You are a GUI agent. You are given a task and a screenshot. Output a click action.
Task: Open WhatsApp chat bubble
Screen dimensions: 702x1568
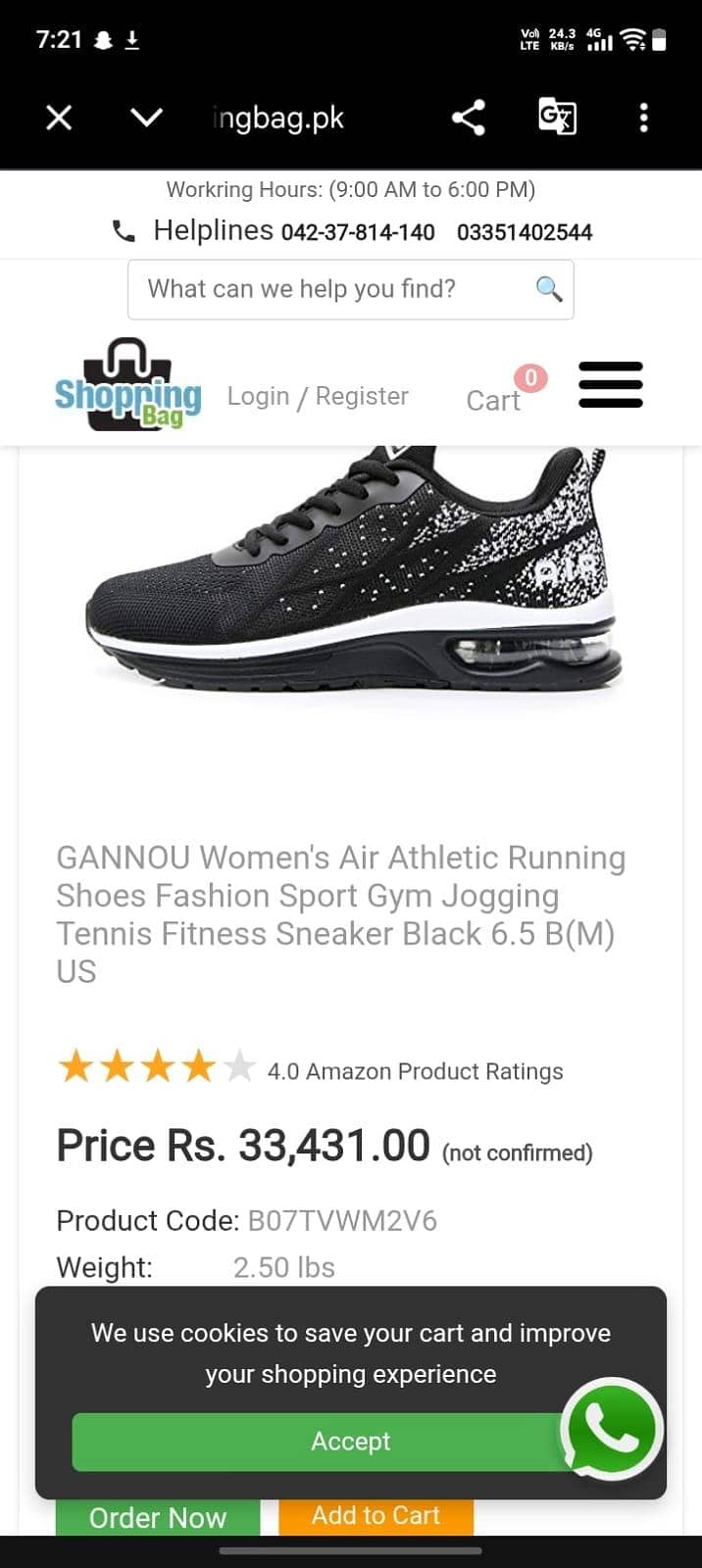(x=612, y=1429)
